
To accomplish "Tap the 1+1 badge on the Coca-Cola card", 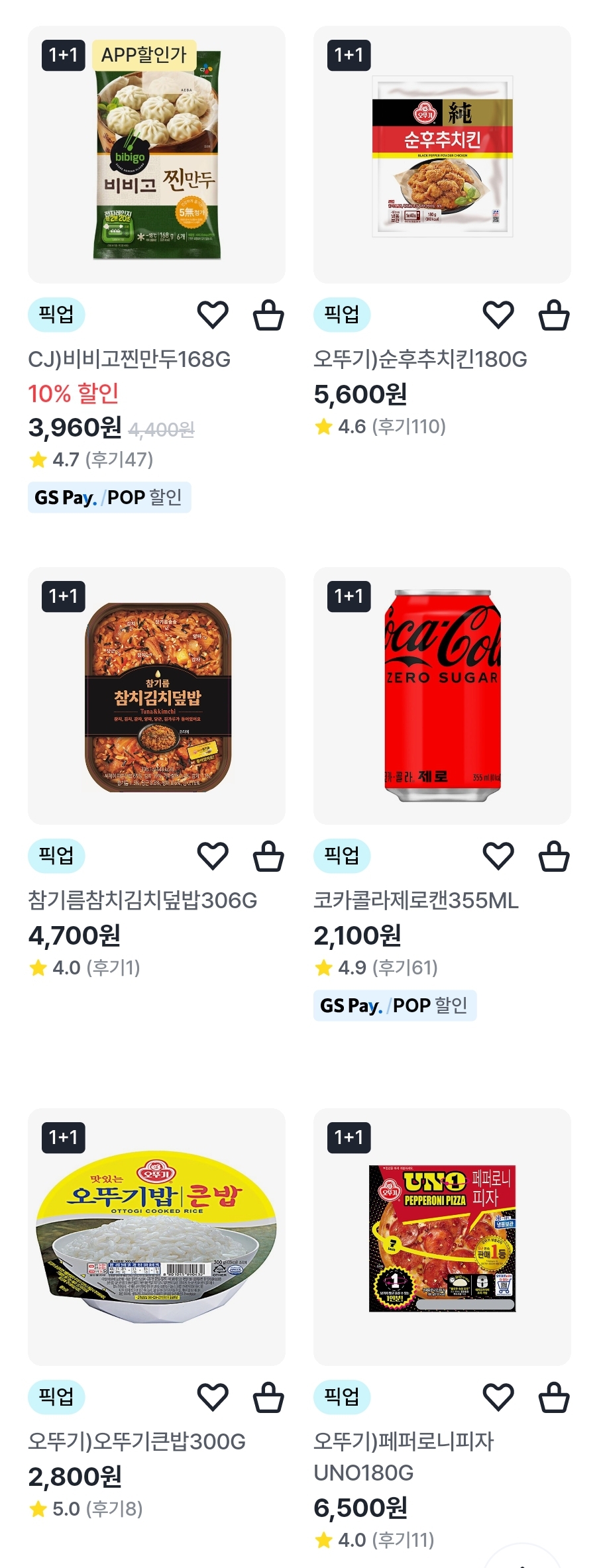I will tap(347, 596).
